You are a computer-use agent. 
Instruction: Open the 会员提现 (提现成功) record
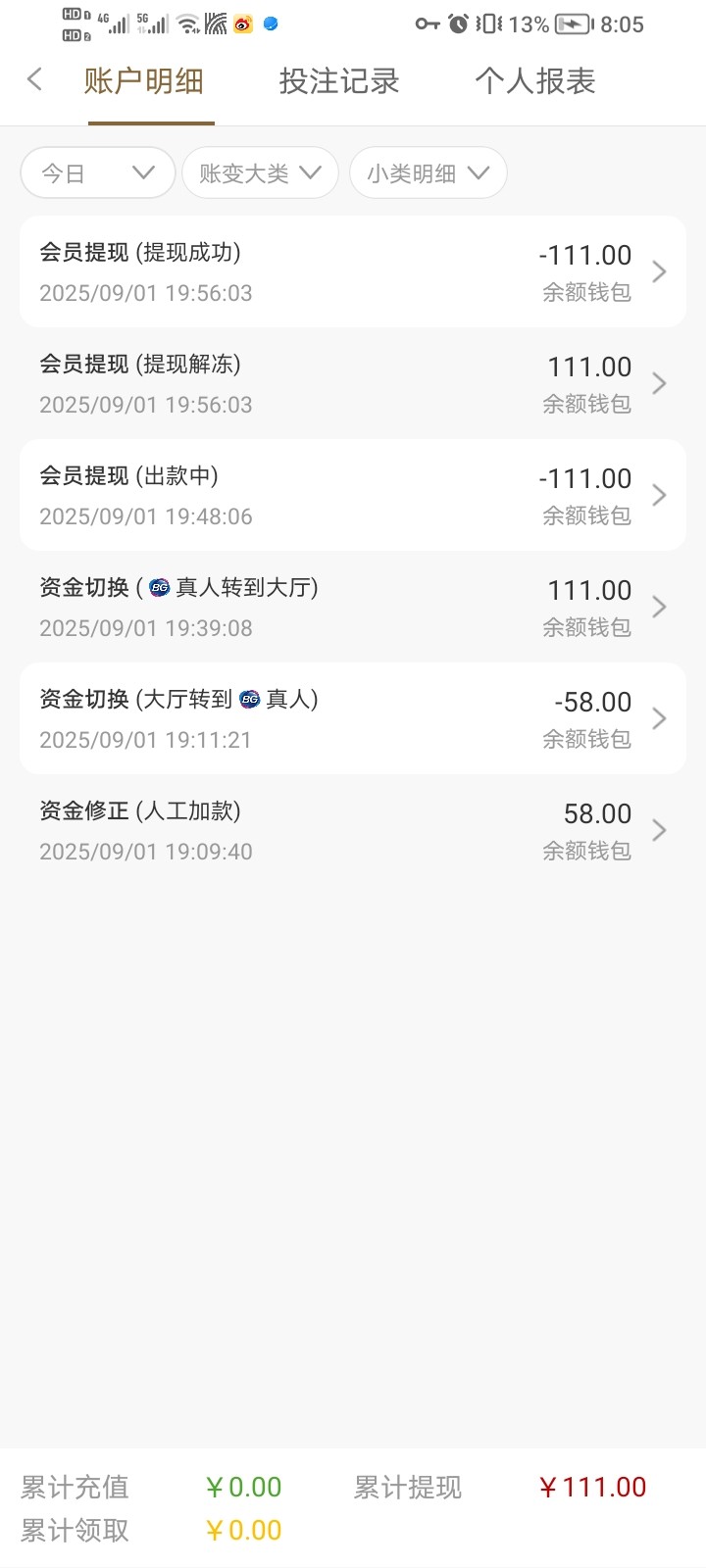click(352, 271)
